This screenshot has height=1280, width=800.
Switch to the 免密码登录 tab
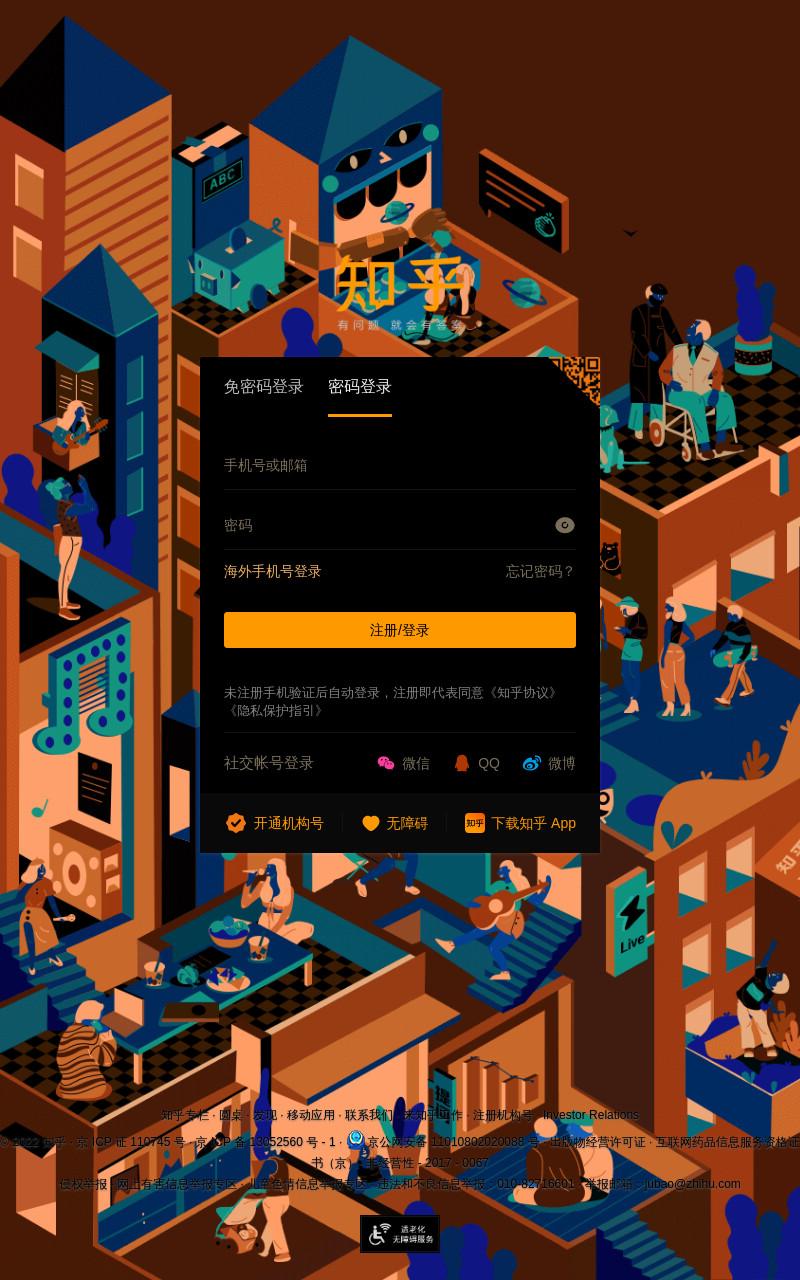tap(263, 387)
